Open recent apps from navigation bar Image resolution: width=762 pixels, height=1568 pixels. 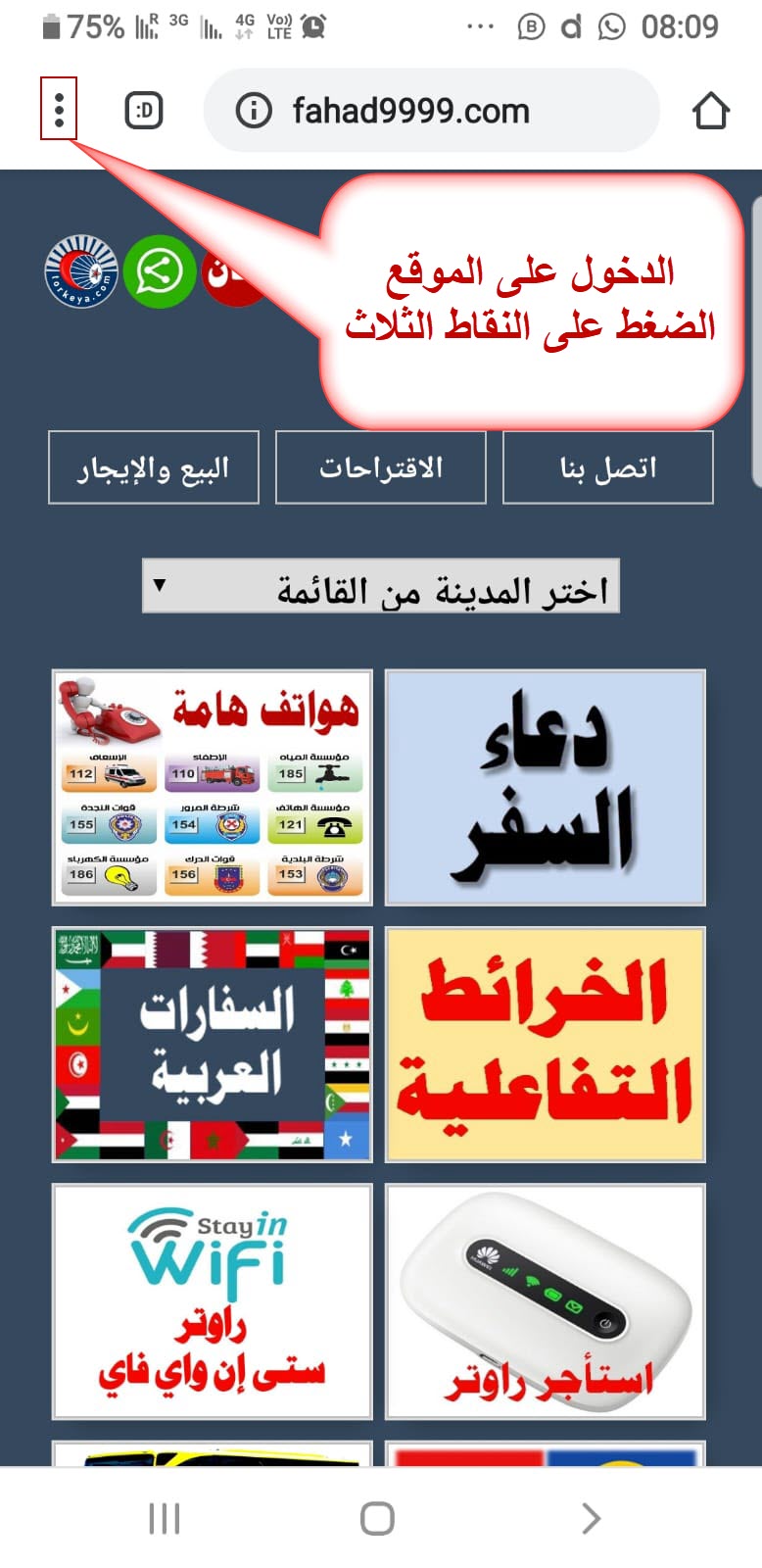click(x=164, y=1518)
